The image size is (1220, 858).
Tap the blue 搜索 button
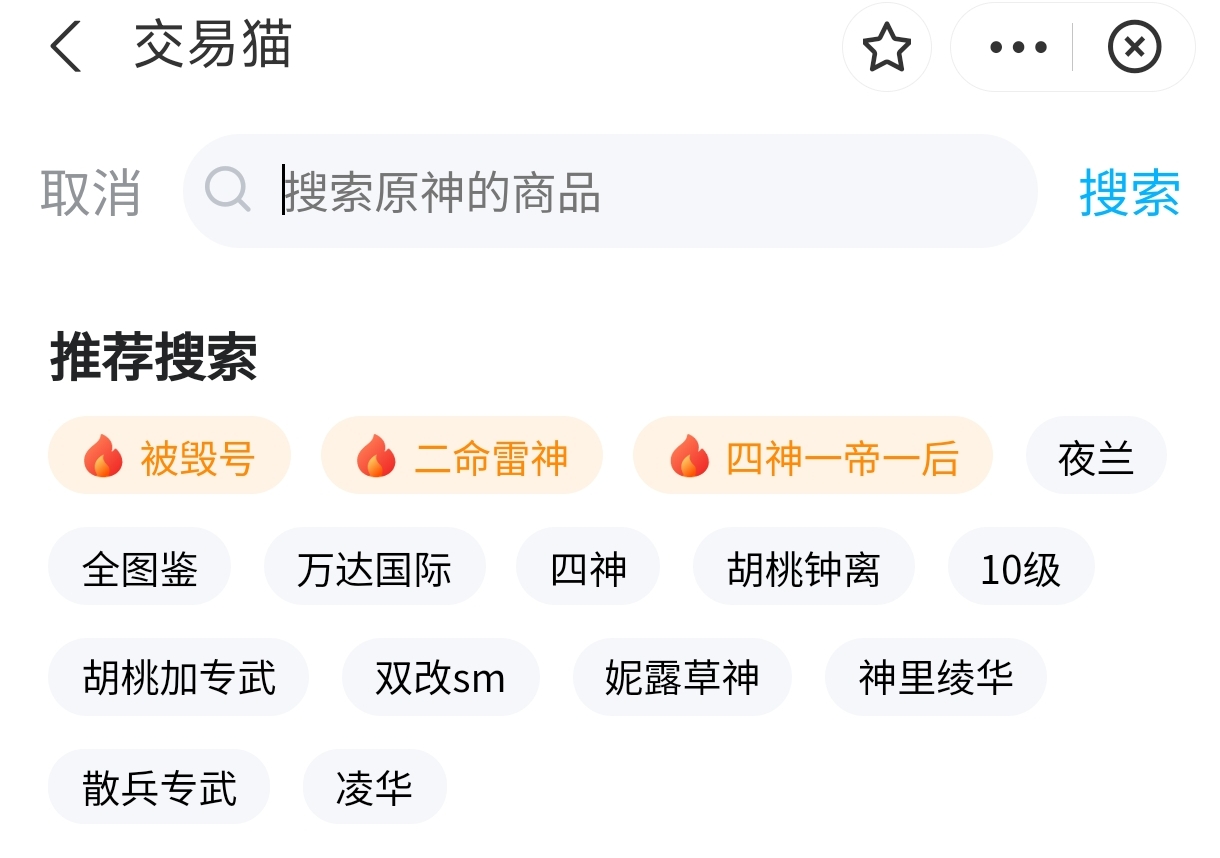[1129, 192]
